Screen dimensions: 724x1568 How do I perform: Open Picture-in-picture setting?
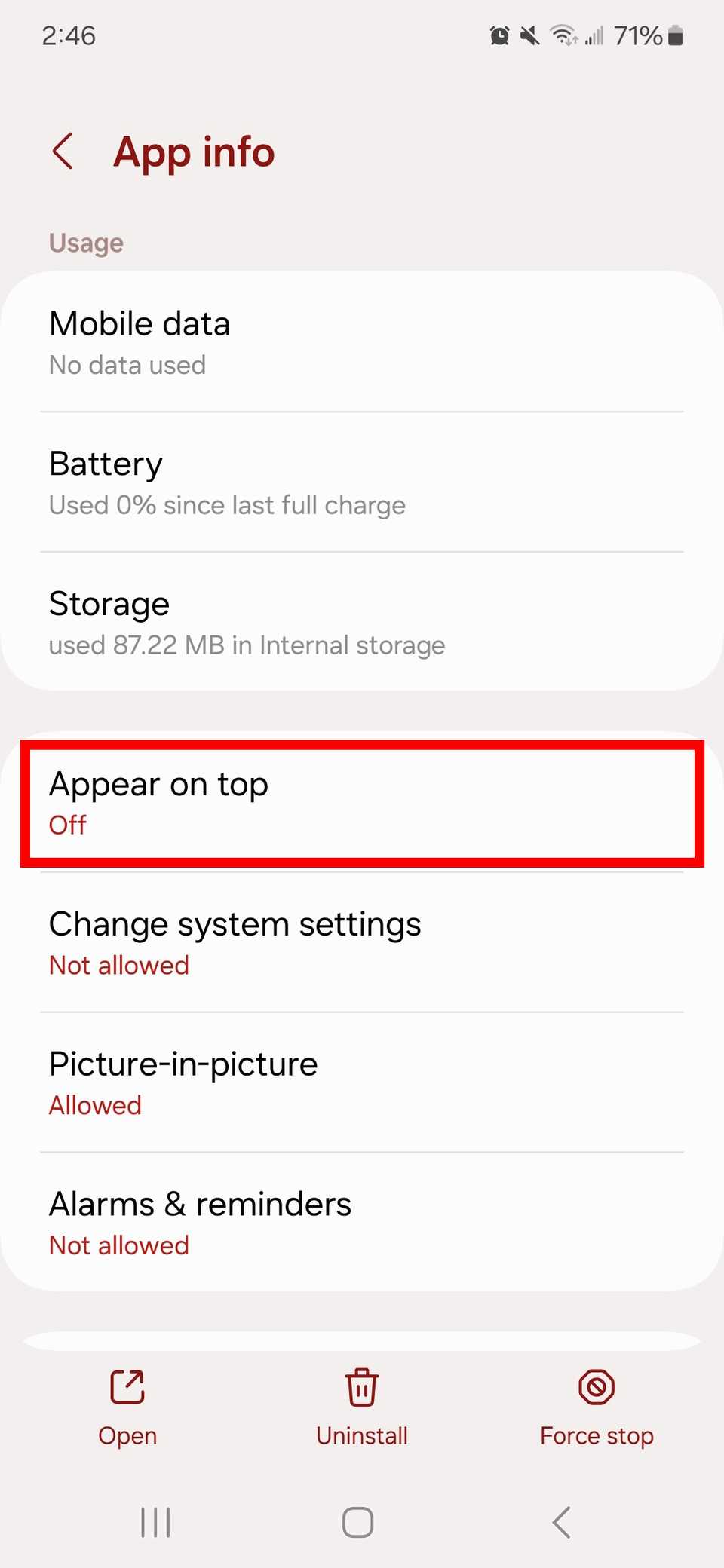tap(362, 1083)
